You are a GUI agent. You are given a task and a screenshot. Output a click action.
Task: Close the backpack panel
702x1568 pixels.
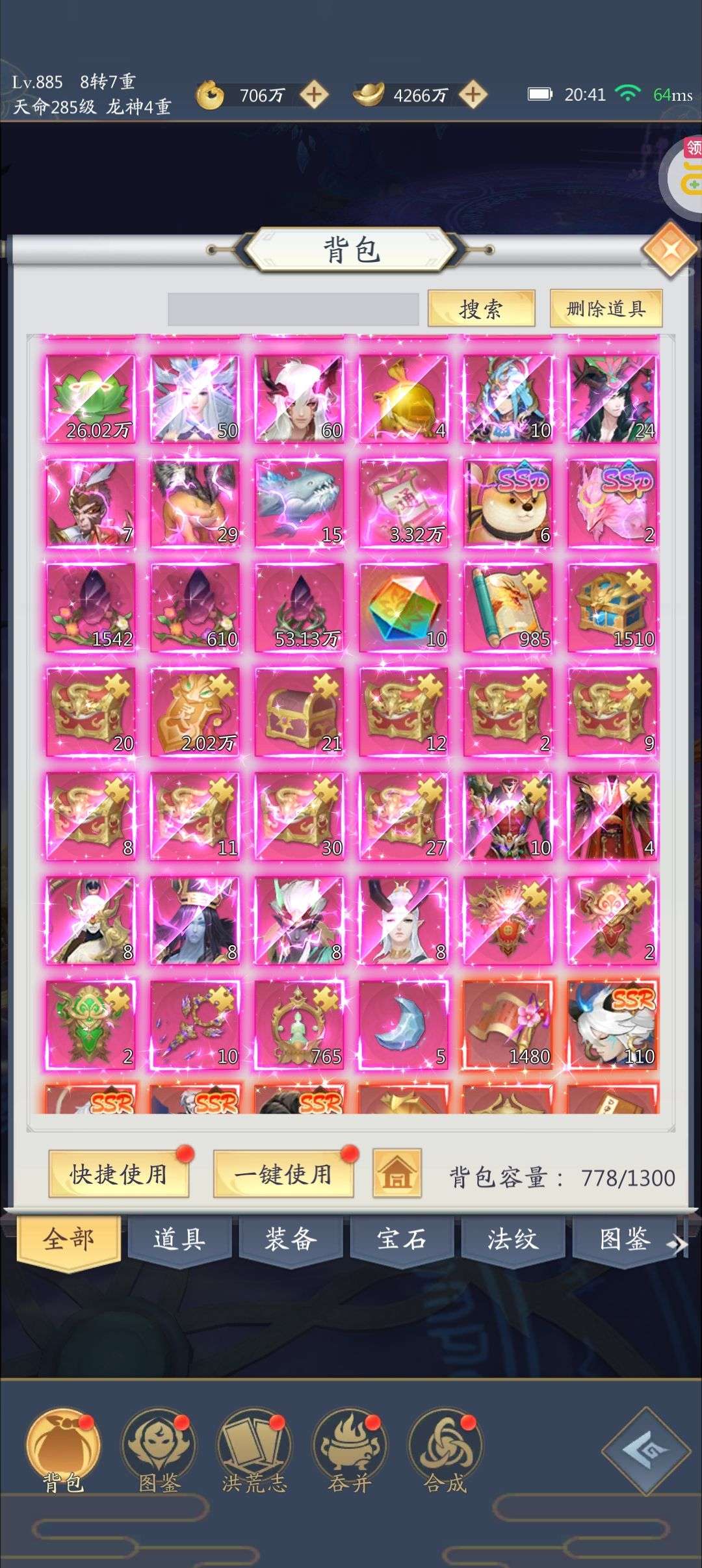click(x=669, y=250)
